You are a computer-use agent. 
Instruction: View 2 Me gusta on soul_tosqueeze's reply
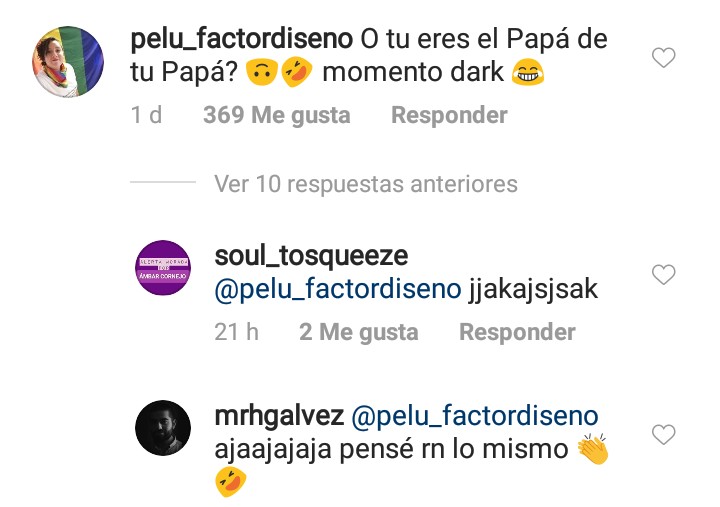[358, 332]
